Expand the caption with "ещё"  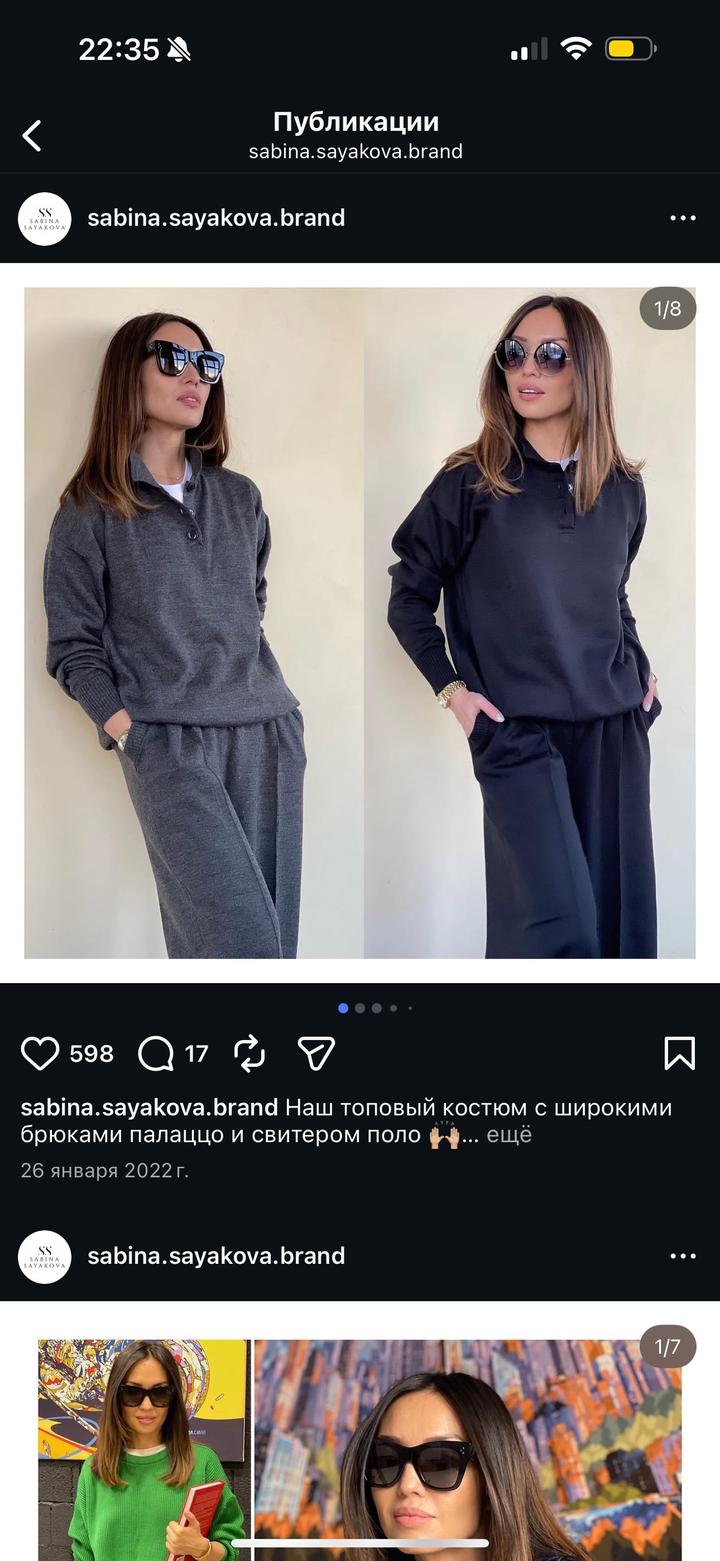509,1135
